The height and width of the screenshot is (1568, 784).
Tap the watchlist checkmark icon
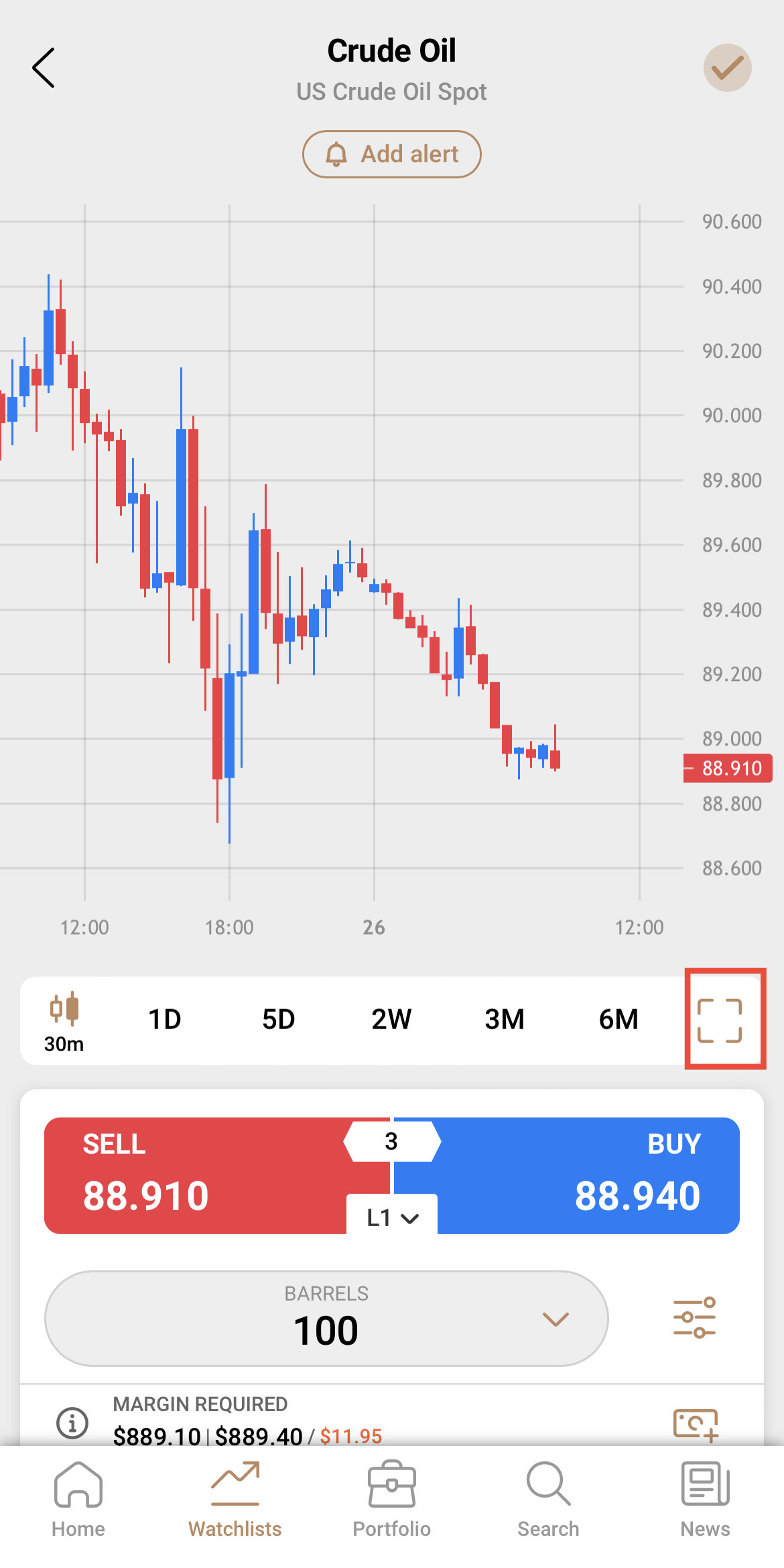coord(727,68)
